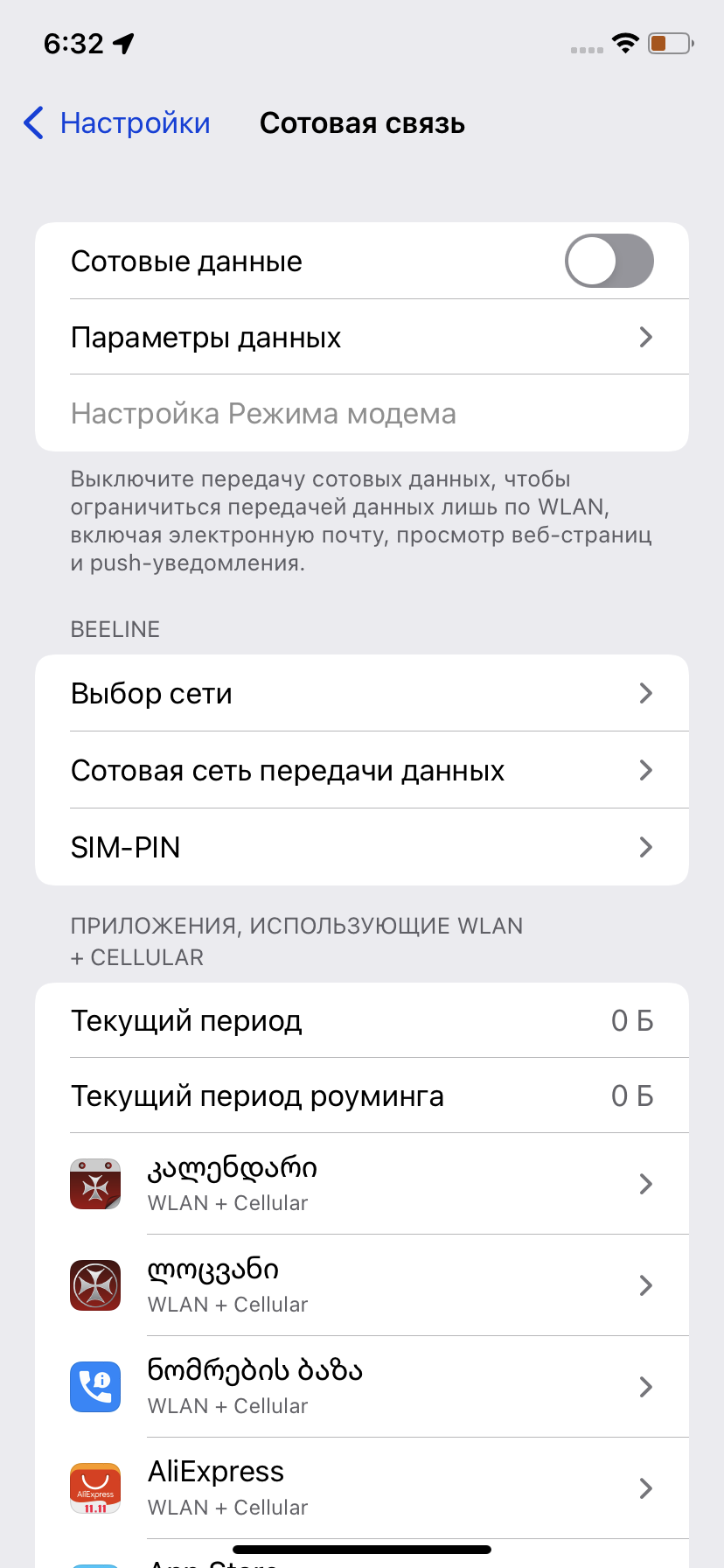Open AliExpress data access settings
This screenshot has width=724, height=1568.
362,1488
